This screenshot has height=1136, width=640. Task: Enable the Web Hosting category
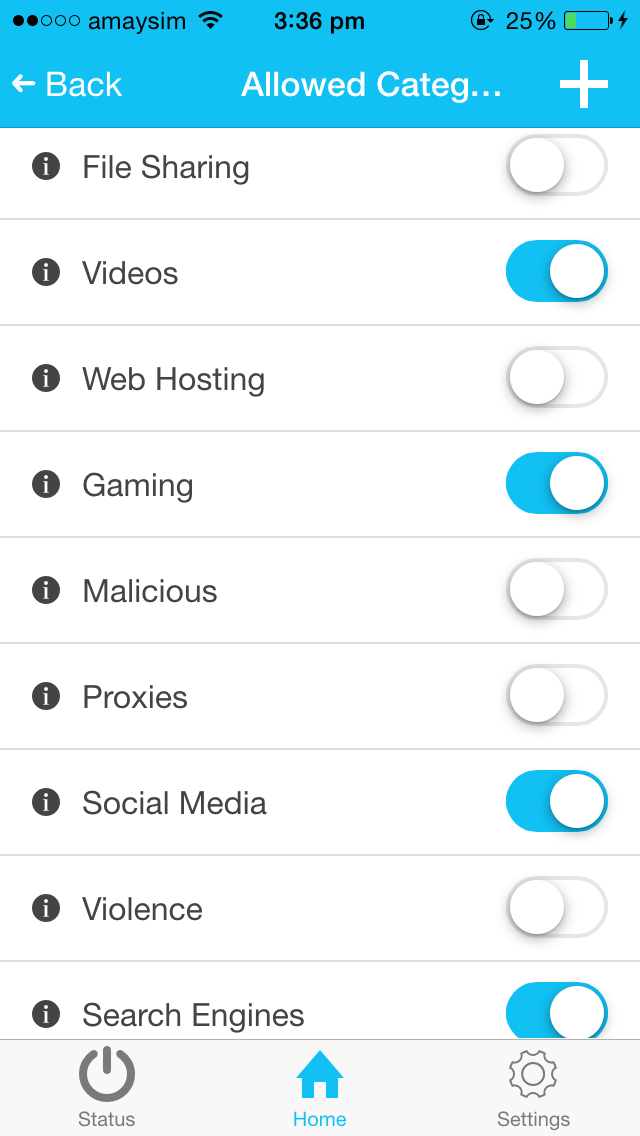[x=556, y=378]
